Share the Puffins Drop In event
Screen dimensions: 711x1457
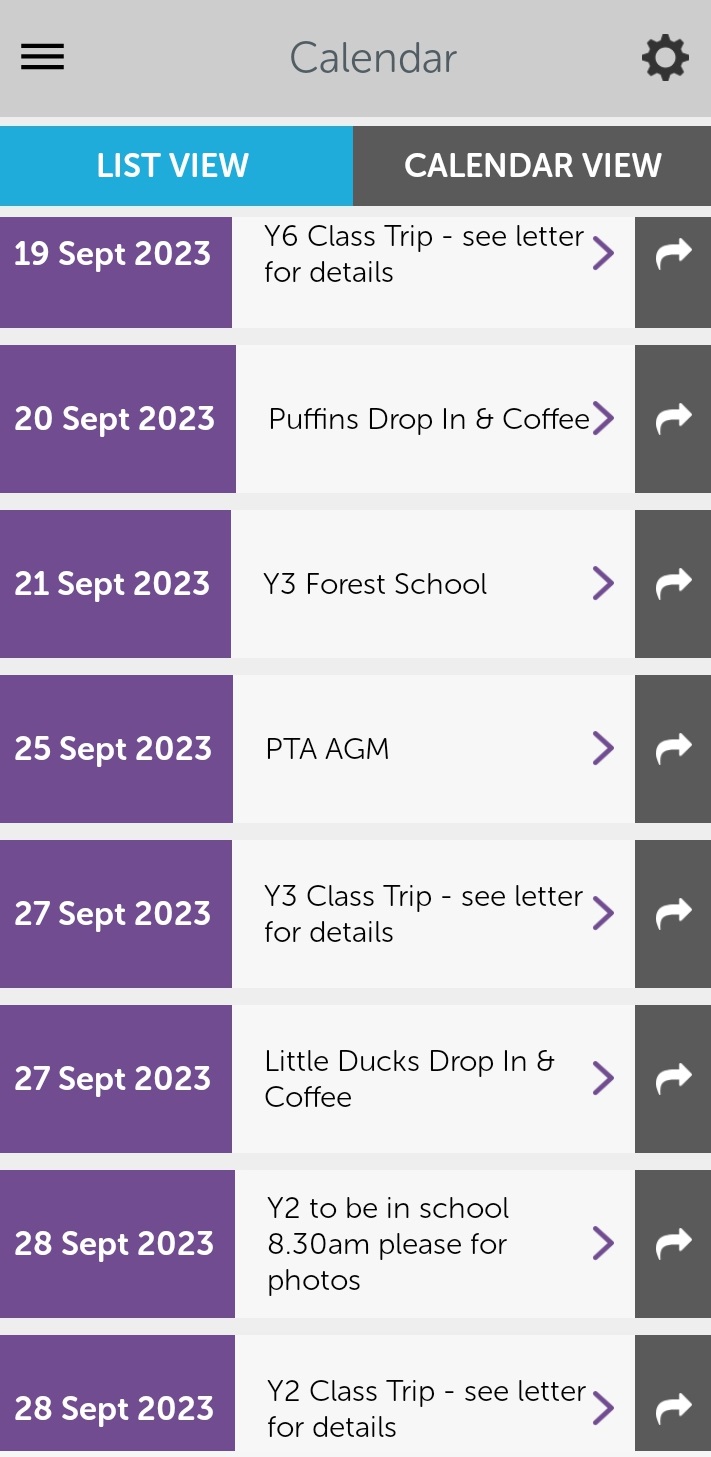[x=673, y=419]
